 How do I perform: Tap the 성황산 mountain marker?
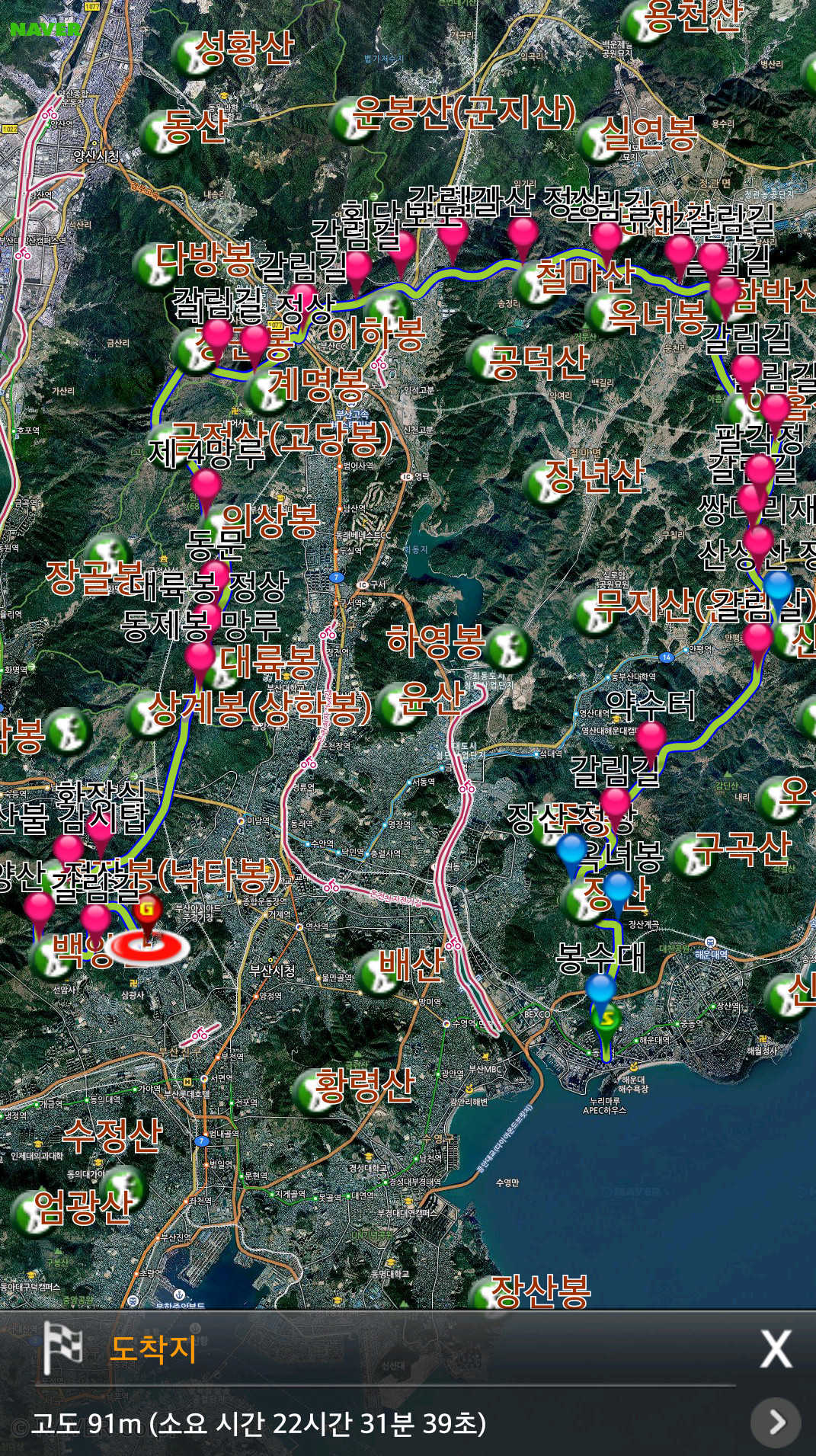click(191, 54)
